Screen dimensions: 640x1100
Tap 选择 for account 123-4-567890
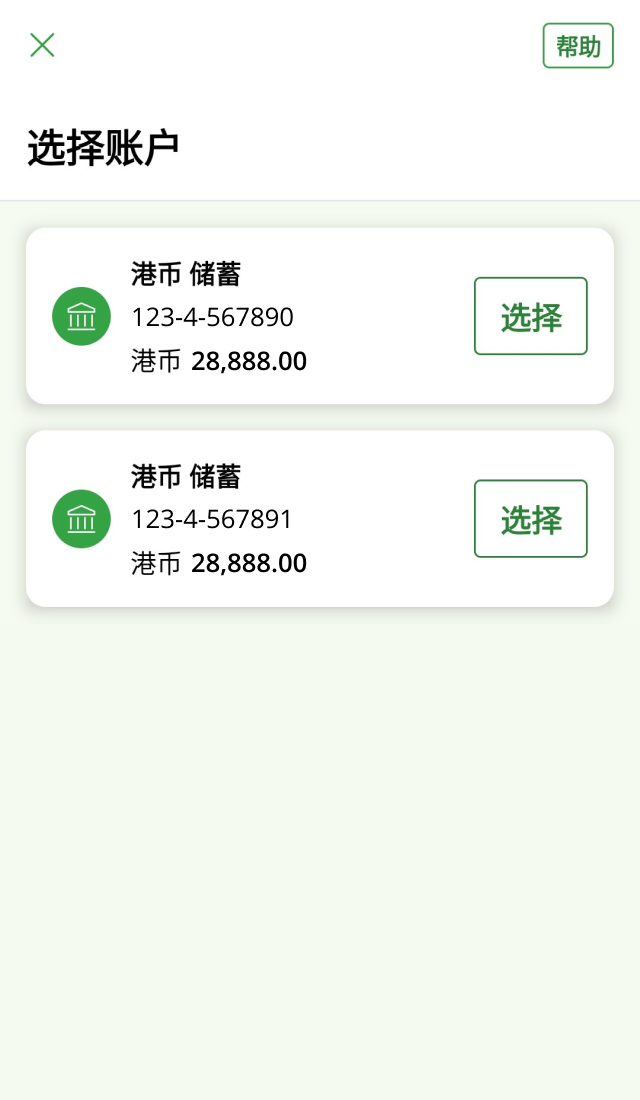pyautogui.click(x=530, y=316)
